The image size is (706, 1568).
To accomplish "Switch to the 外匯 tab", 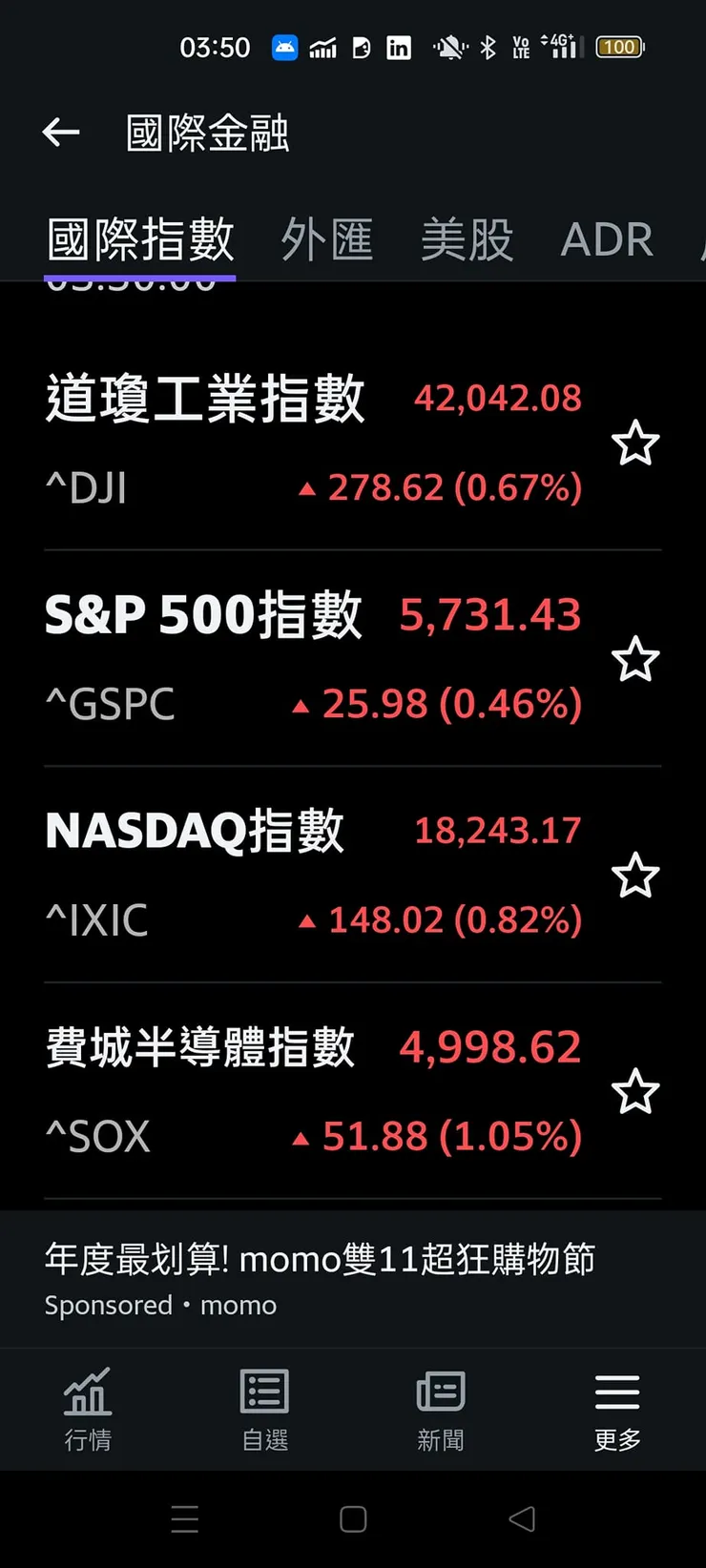I will pos(326,239).
